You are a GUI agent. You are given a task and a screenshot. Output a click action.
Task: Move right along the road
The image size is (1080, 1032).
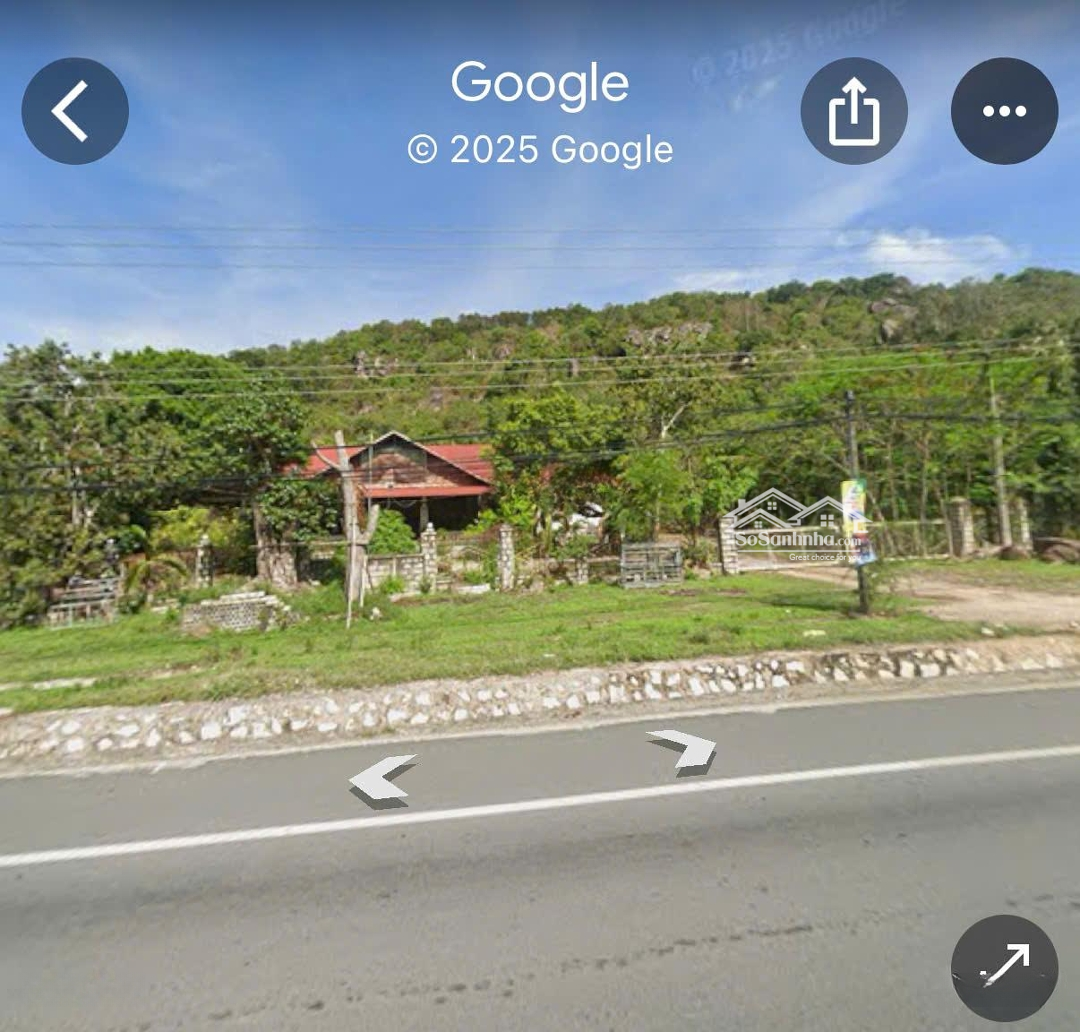click(x=684, y=750)
